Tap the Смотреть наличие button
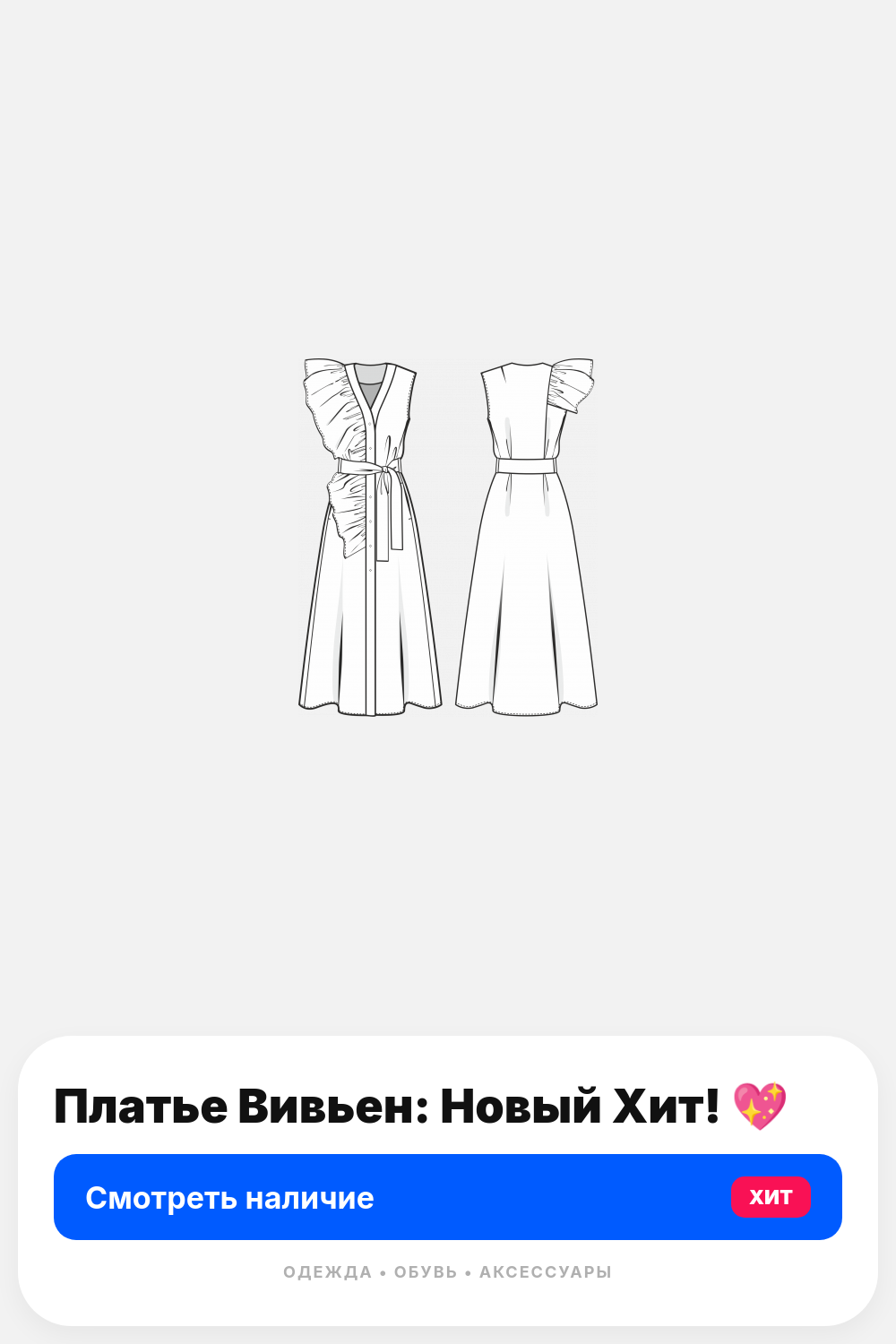896x1344 pixels. (x=448, y=1197)
